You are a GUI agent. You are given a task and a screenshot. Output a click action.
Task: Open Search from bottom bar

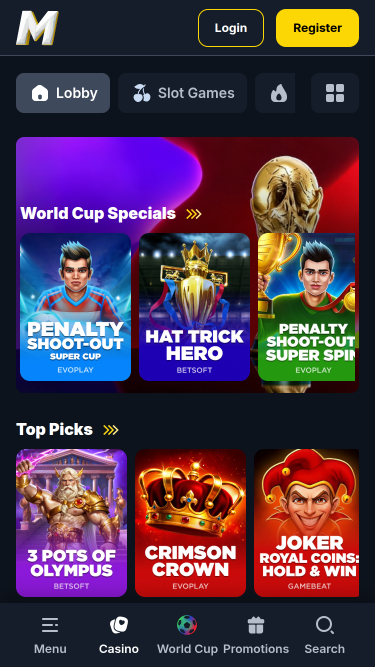324,635
